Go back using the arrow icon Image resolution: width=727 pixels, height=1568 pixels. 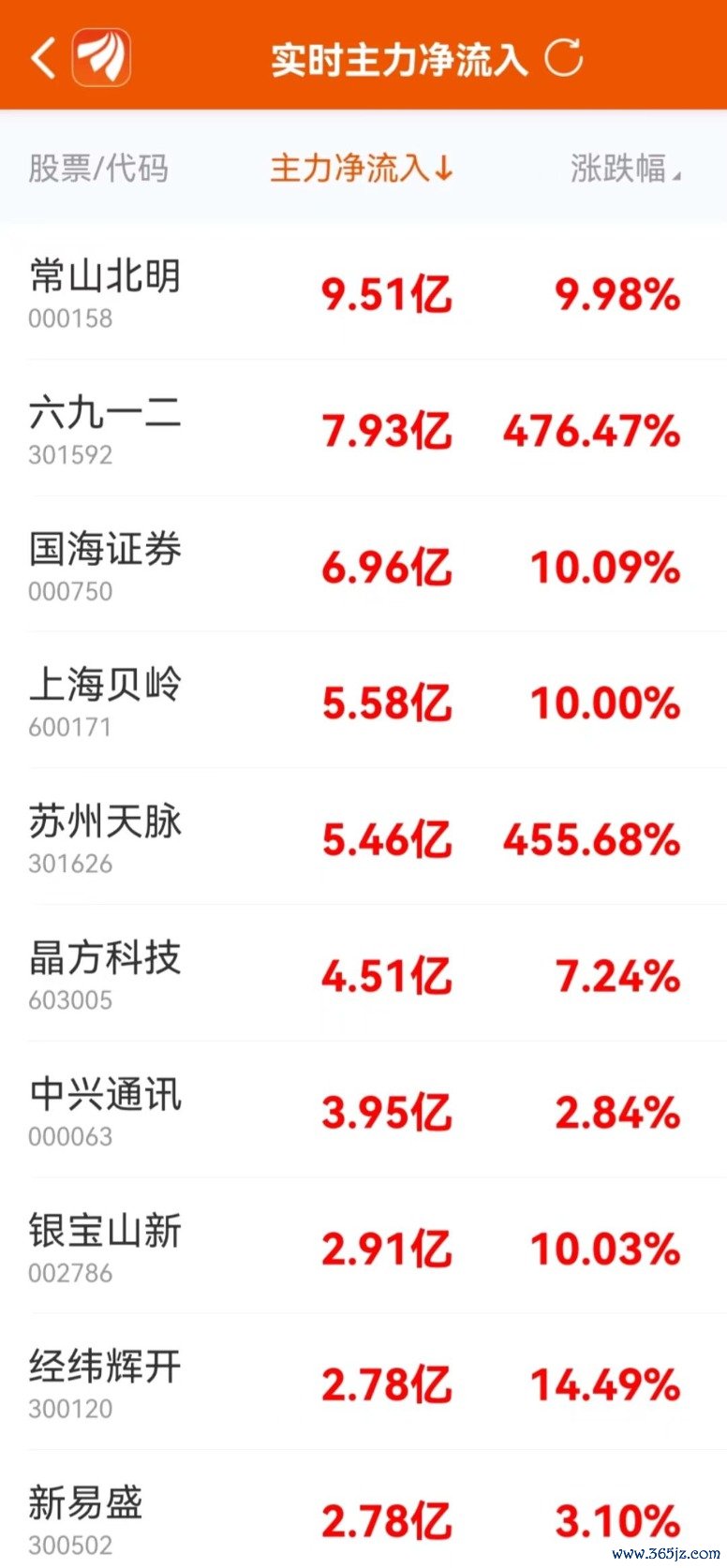pos(43,58)
